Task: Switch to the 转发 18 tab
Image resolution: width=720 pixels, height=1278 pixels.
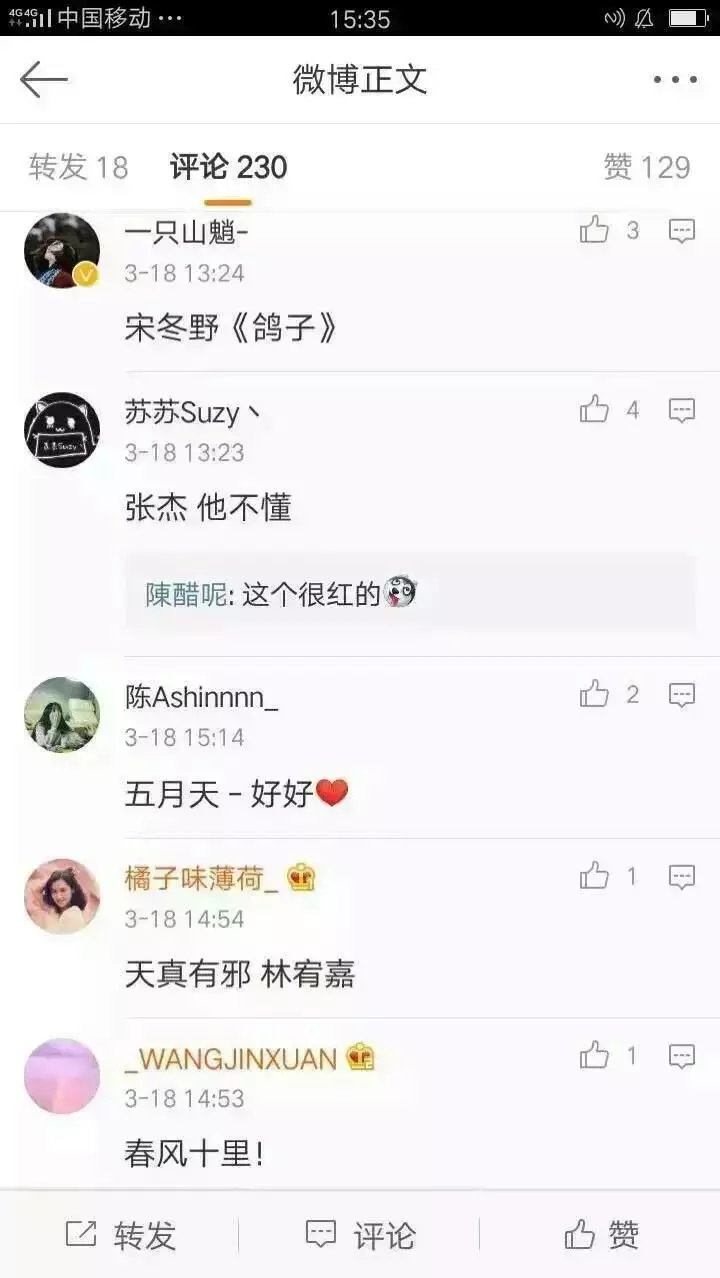Action: point(78,167)
